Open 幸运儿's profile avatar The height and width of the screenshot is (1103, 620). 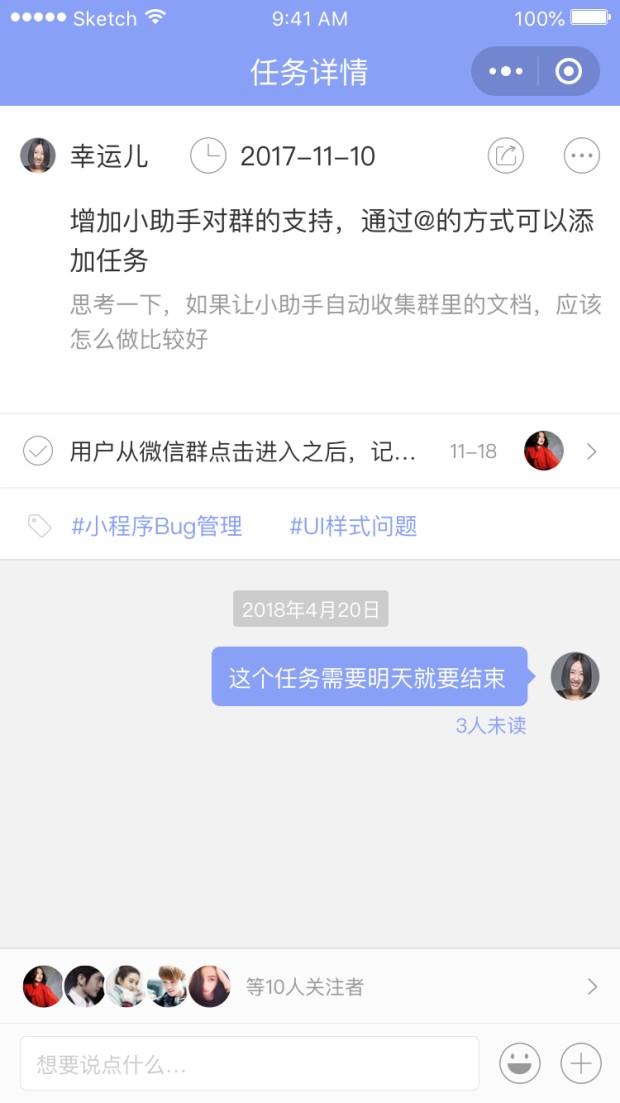coord(38,156)
